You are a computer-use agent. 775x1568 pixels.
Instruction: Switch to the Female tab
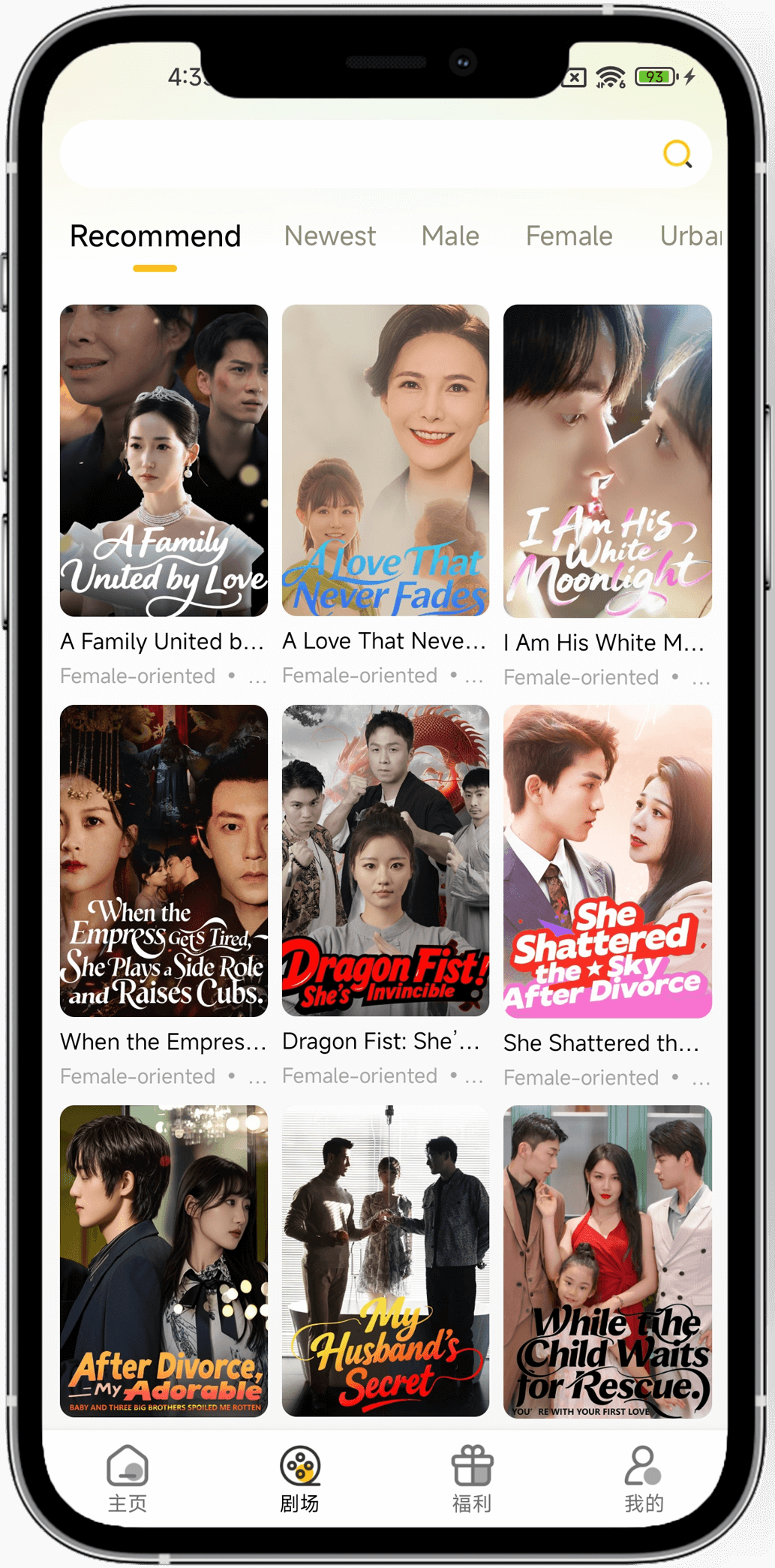click(x=569, y=236)
